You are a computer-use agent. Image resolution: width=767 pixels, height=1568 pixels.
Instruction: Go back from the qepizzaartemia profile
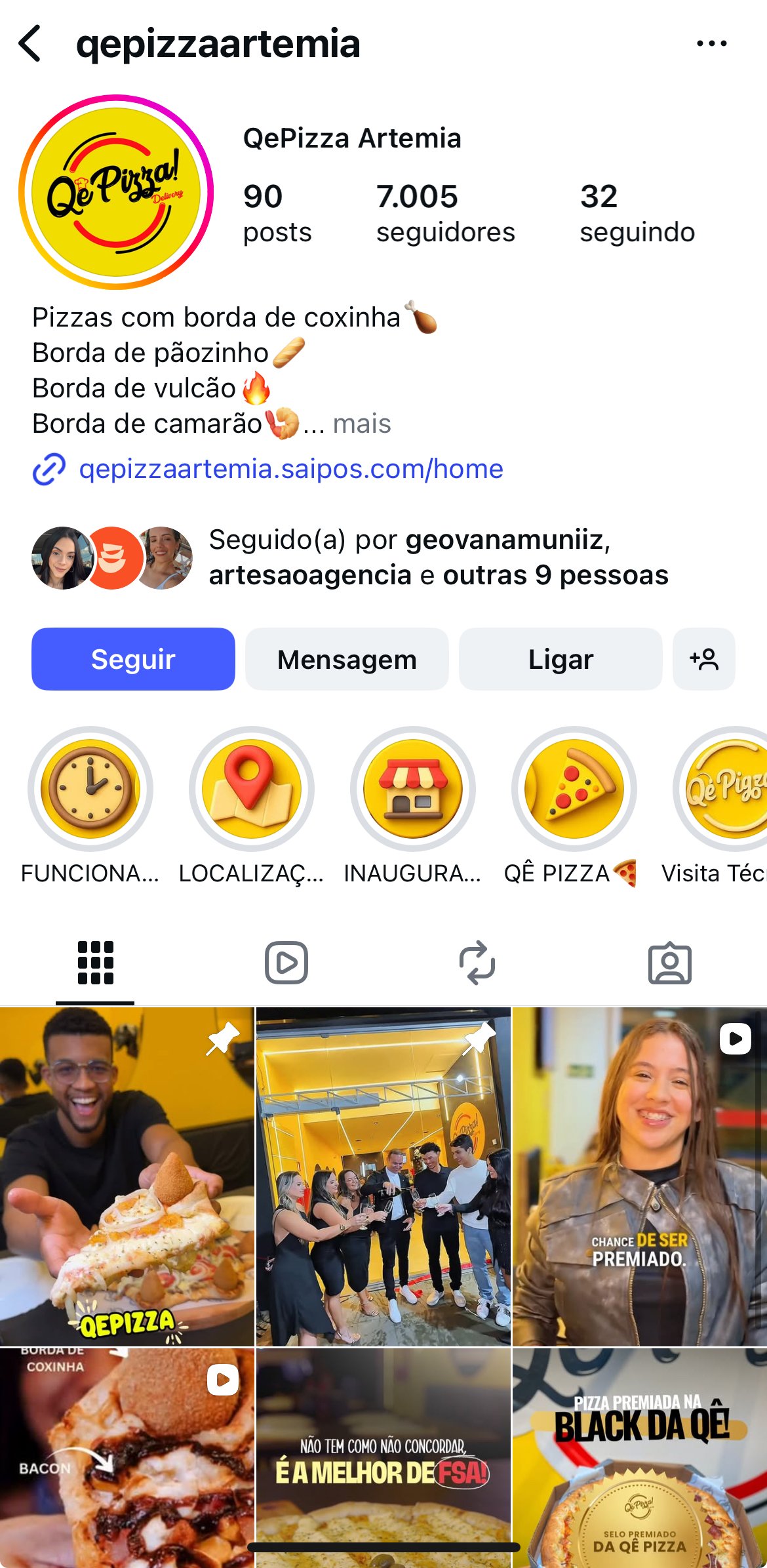(x=30, y=44)
